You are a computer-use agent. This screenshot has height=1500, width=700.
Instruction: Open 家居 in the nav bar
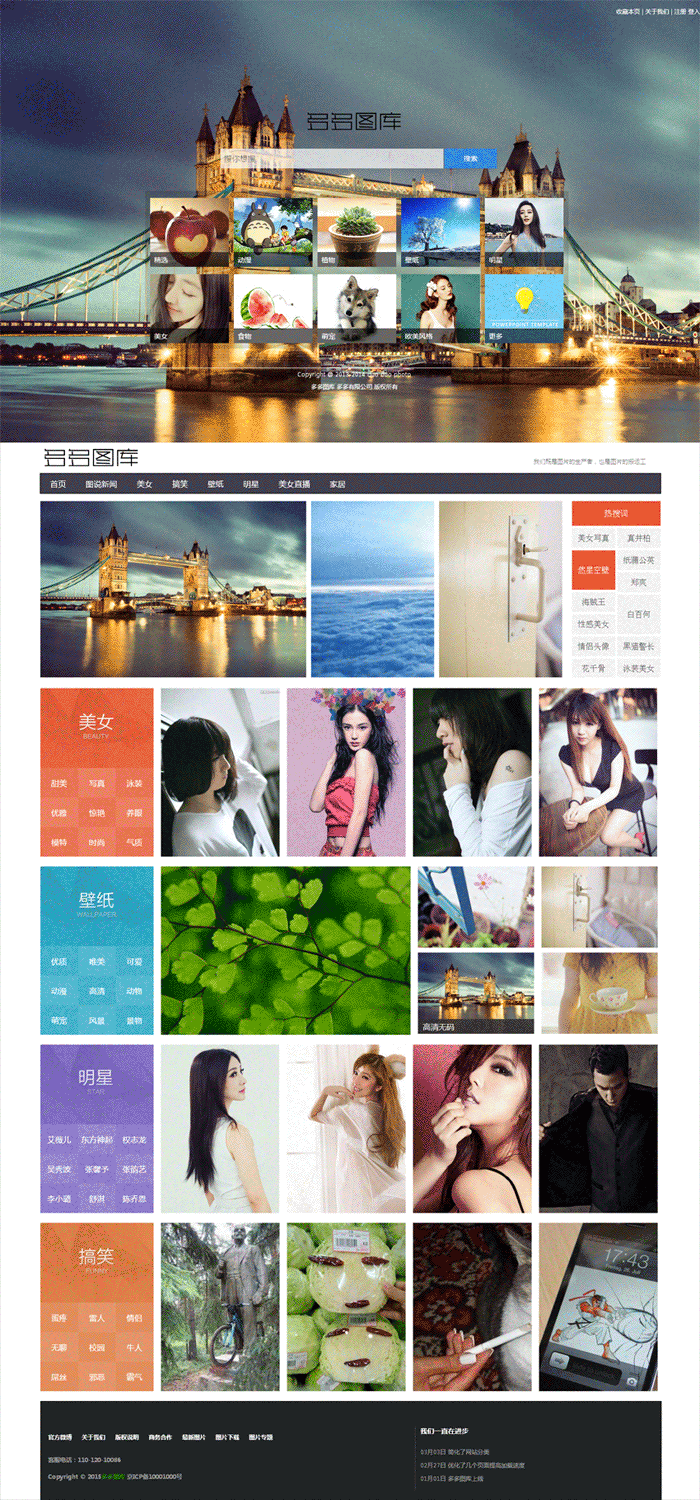[338, 484]
